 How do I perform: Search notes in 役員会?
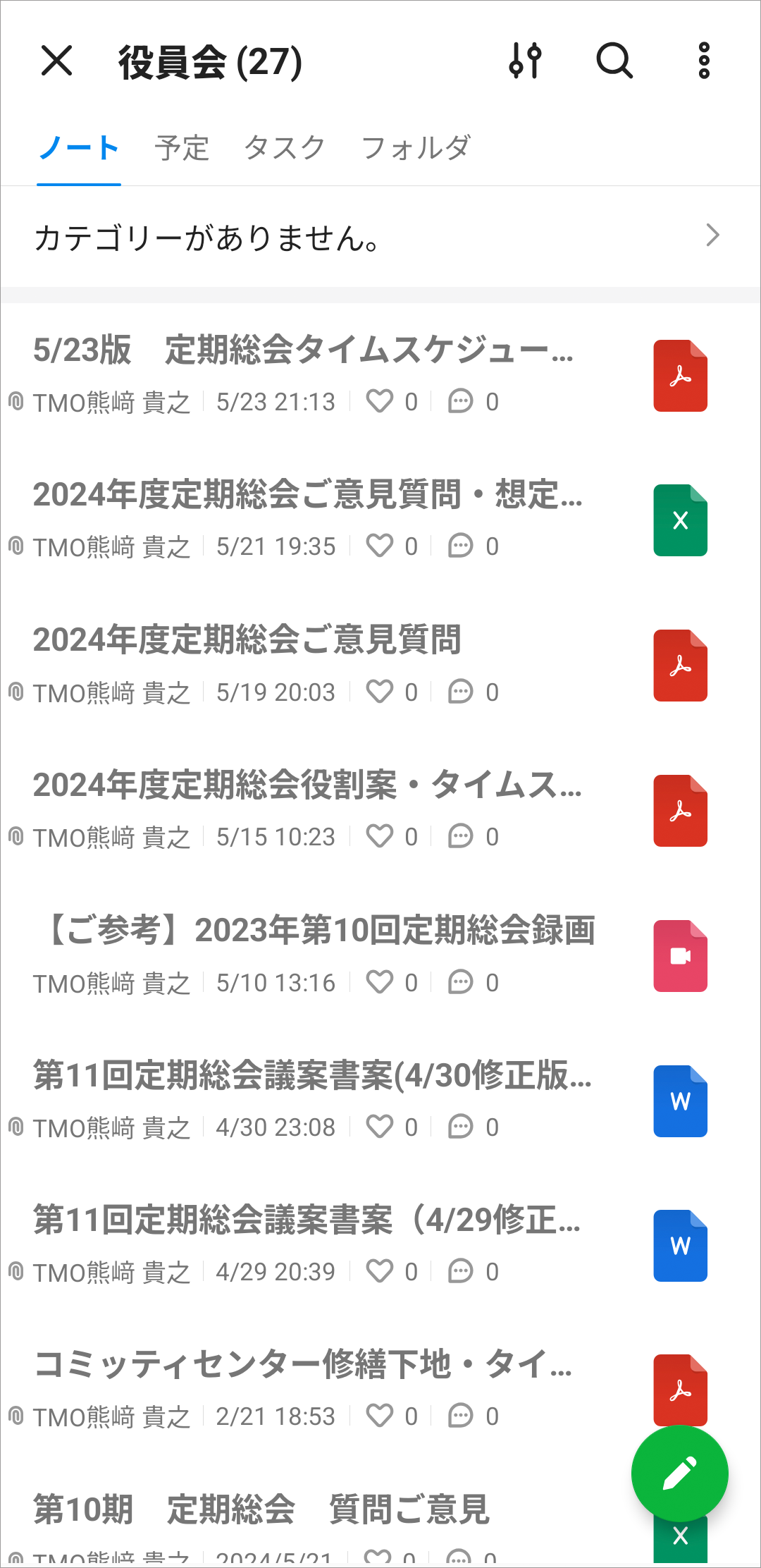pos(614,61)
